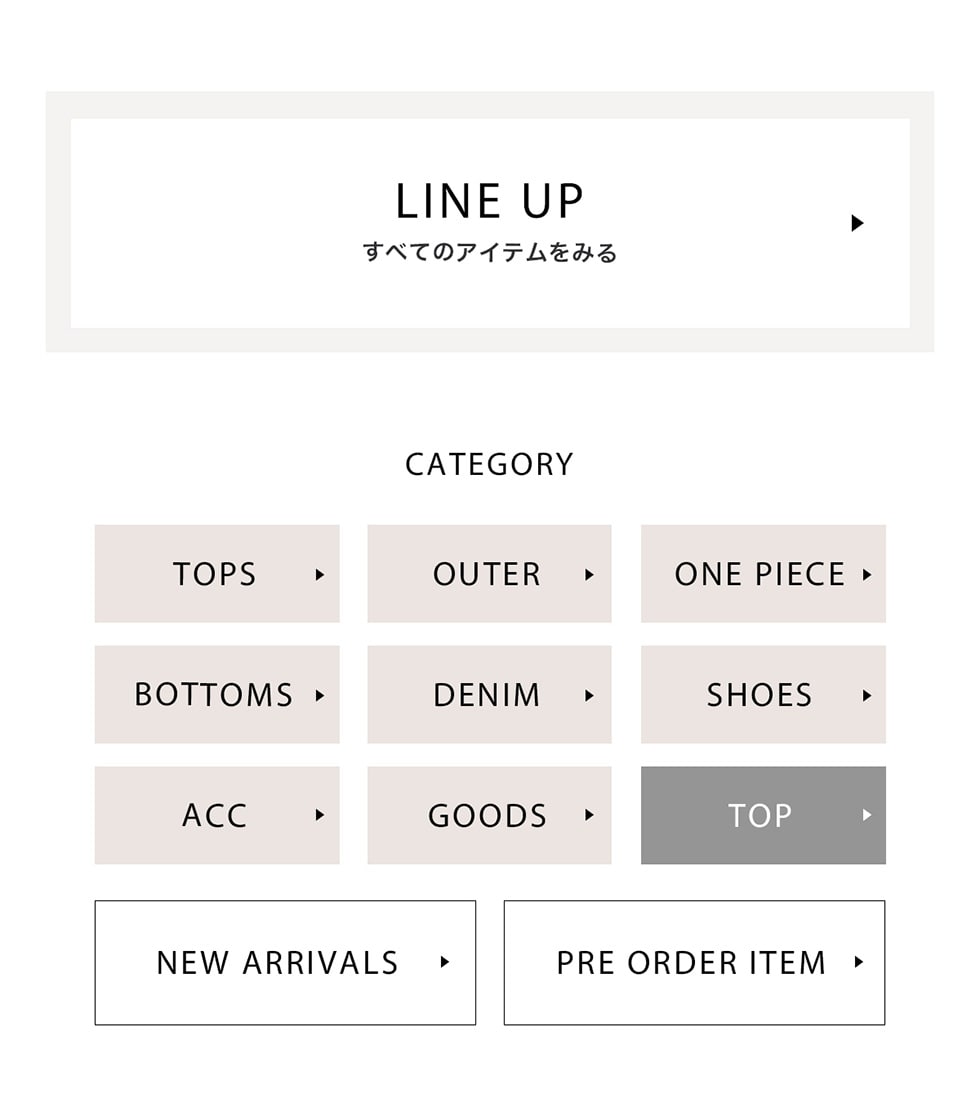Browse the GOODS category
Screen dimensions: 980x1103
tap(489, 815)
